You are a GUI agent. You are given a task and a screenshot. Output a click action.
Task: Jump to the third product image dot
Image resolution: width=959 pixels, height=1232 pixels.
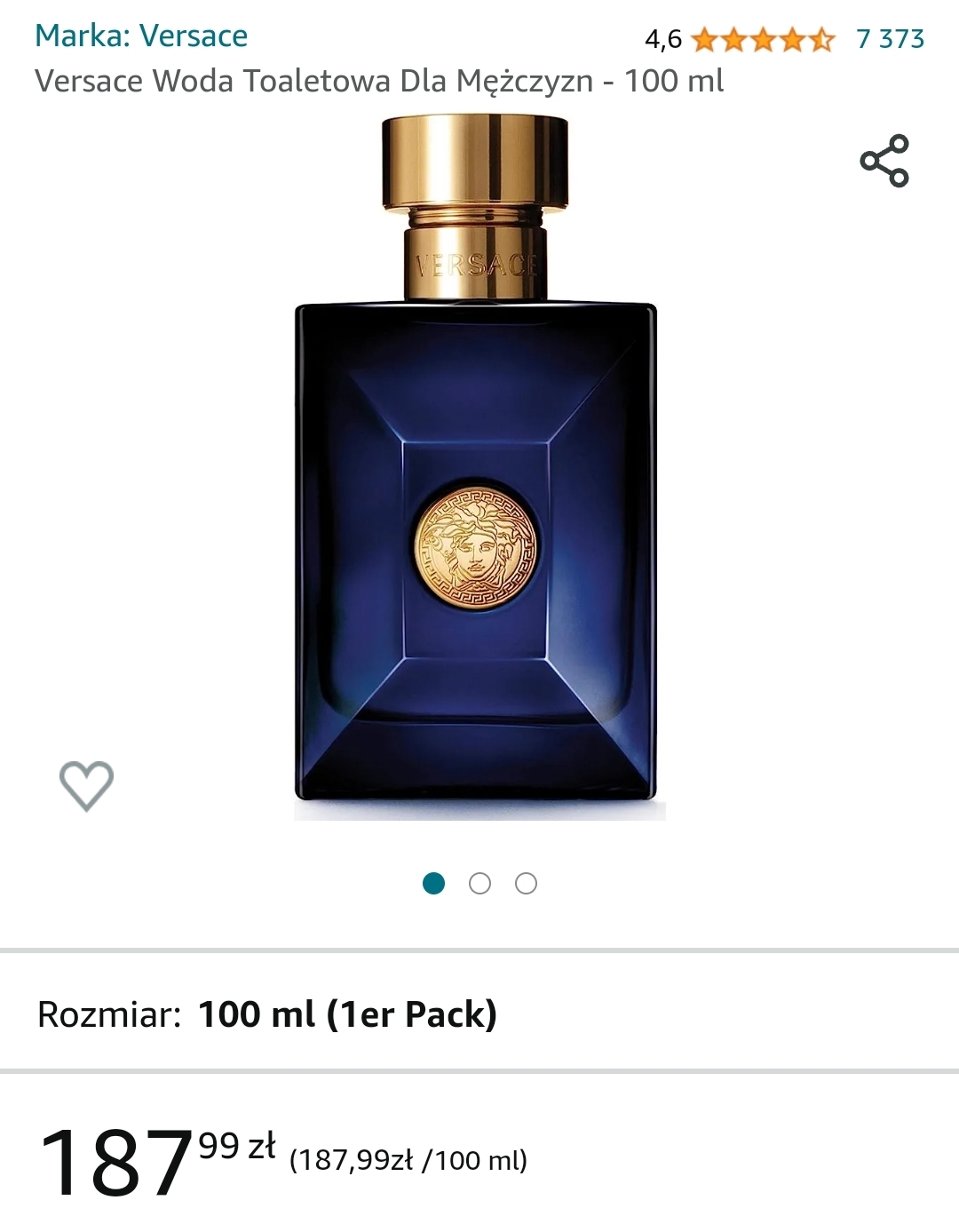click(527, 884)
